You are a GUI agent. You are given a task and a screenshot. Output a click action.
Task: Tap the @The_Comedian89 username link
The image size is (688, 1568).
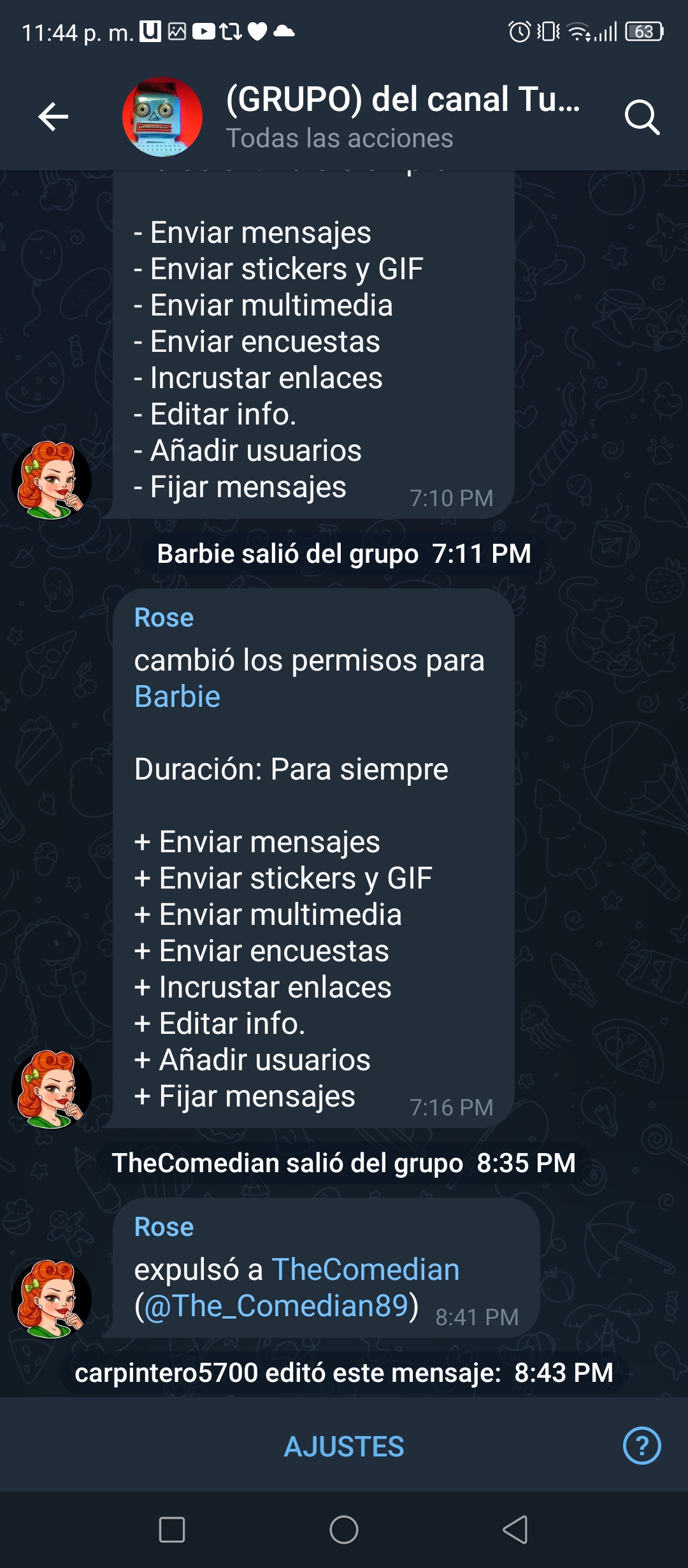pos(276,1306)
